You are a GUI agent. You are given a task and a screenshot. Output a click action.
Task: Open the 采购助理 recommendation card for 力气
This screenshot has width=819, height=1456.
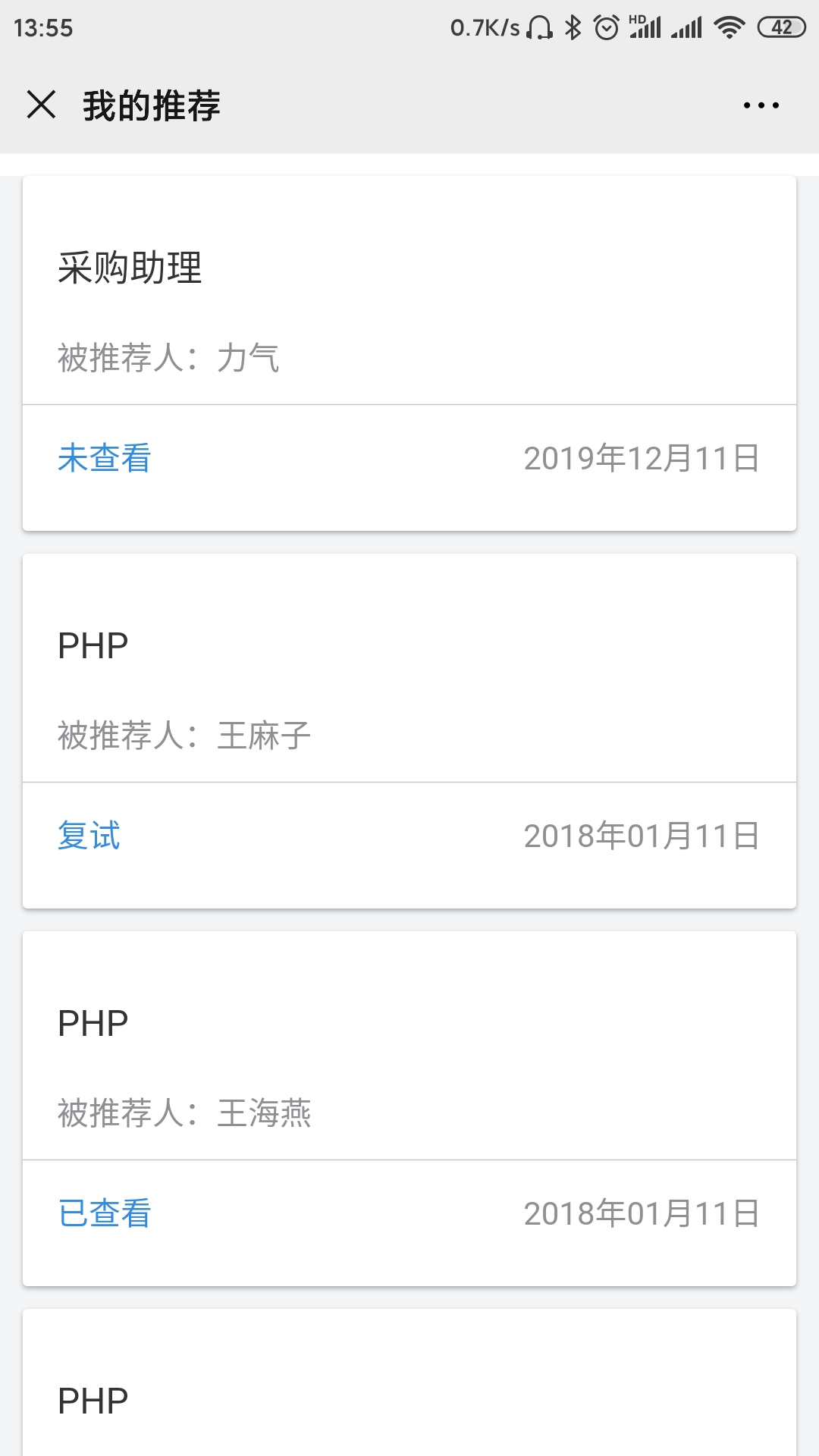click(x=409, y=353)
